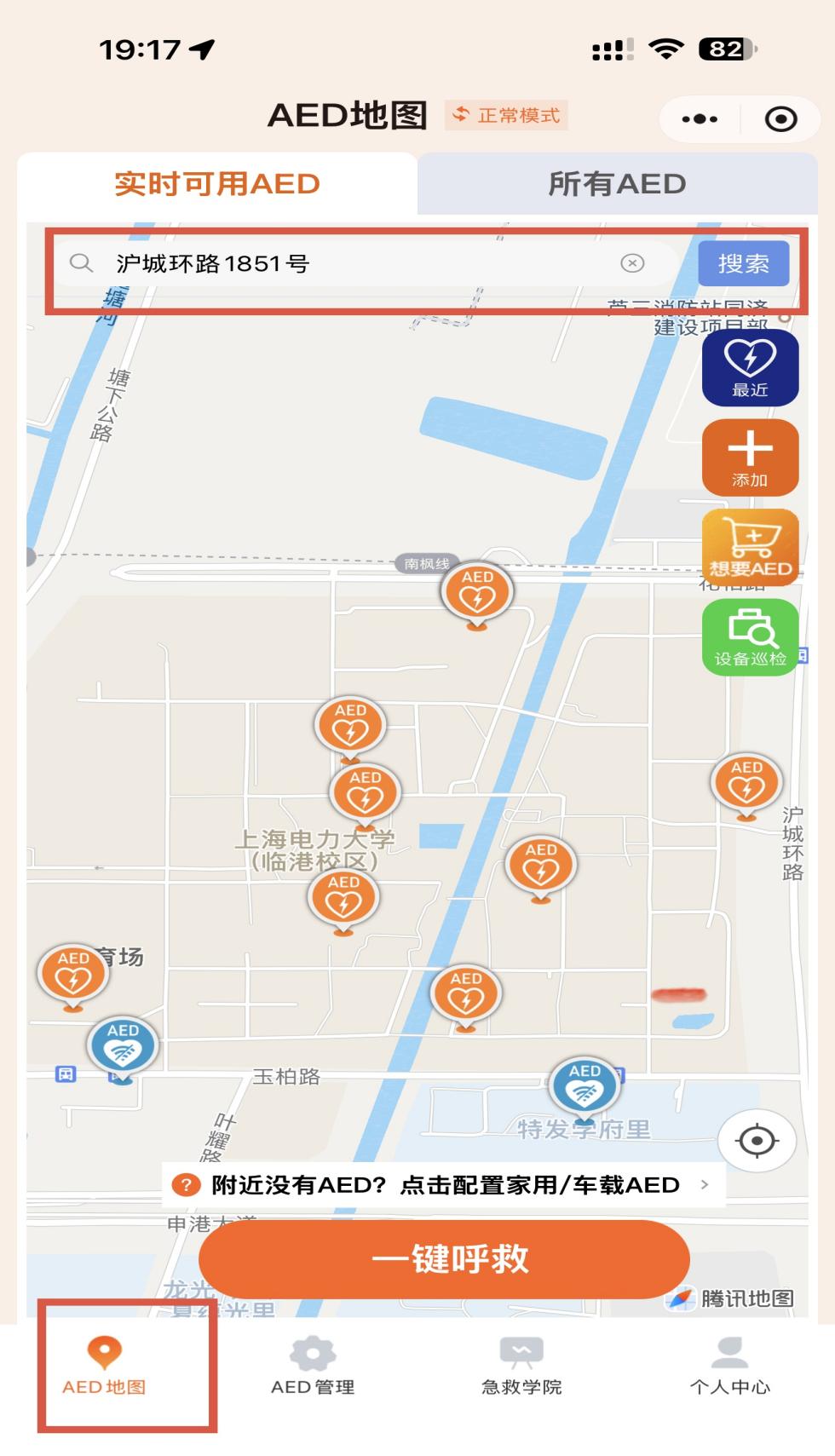Tap the 搜索 button
The image size is (835, 1456).
click(x=743, y=263)
